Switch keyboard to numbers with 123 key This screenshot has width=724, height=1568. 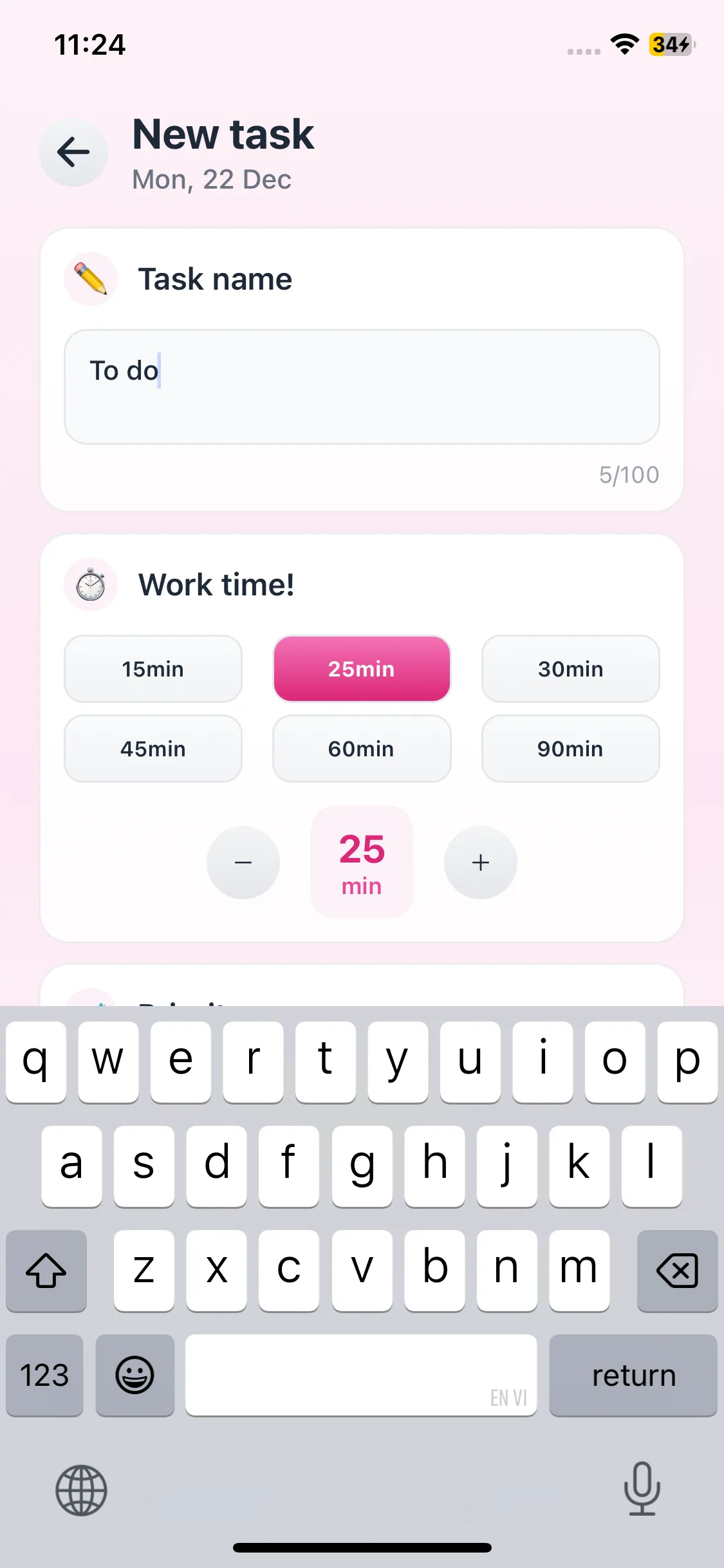point(44,1376)
